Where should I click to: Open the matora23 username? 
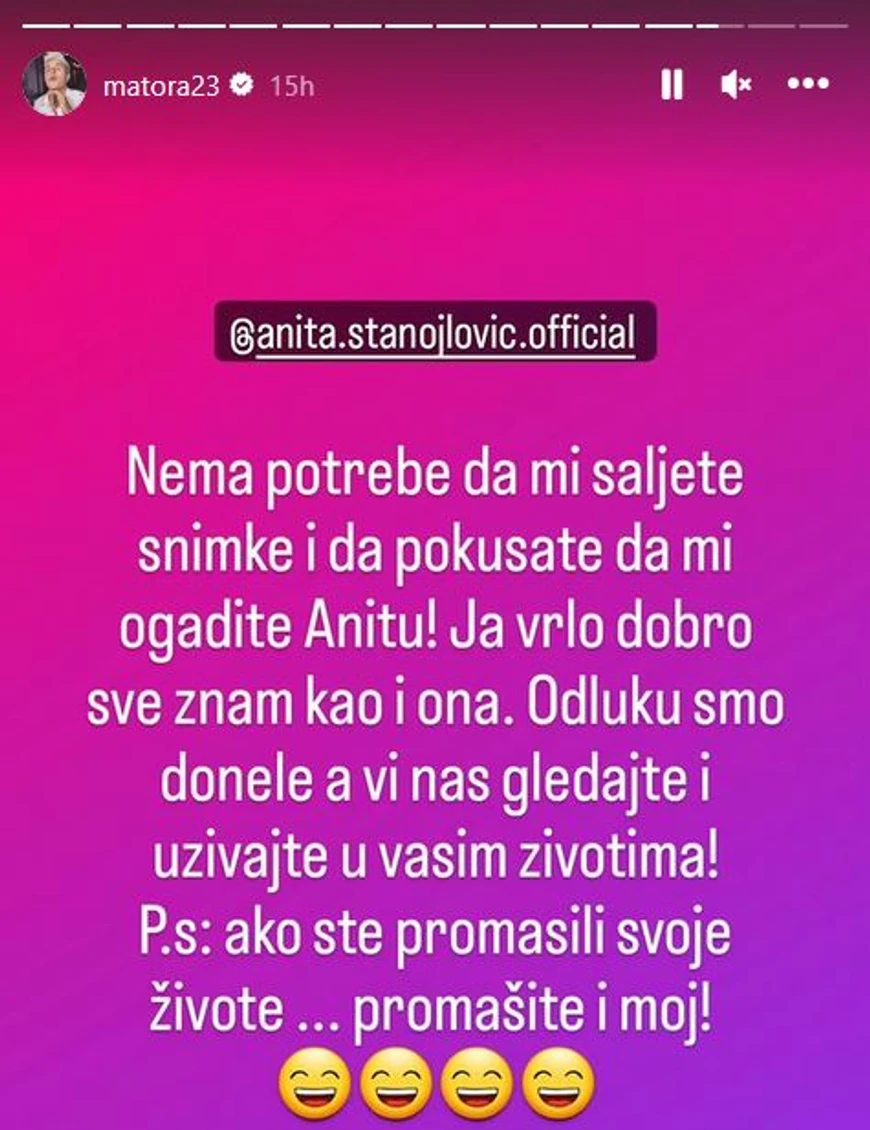[x=161, y=86]
